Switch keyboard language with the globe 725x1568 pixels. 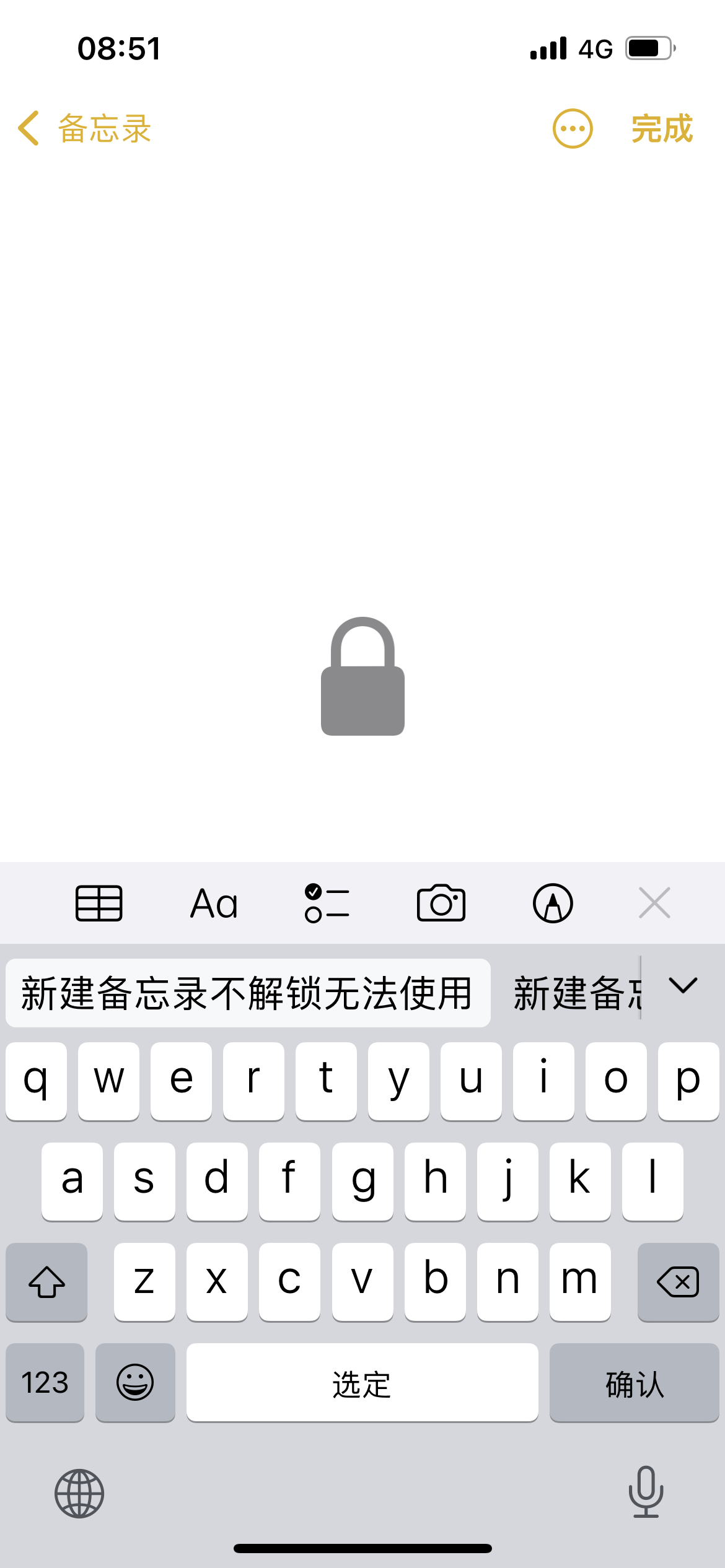(x=79, y=1493)
